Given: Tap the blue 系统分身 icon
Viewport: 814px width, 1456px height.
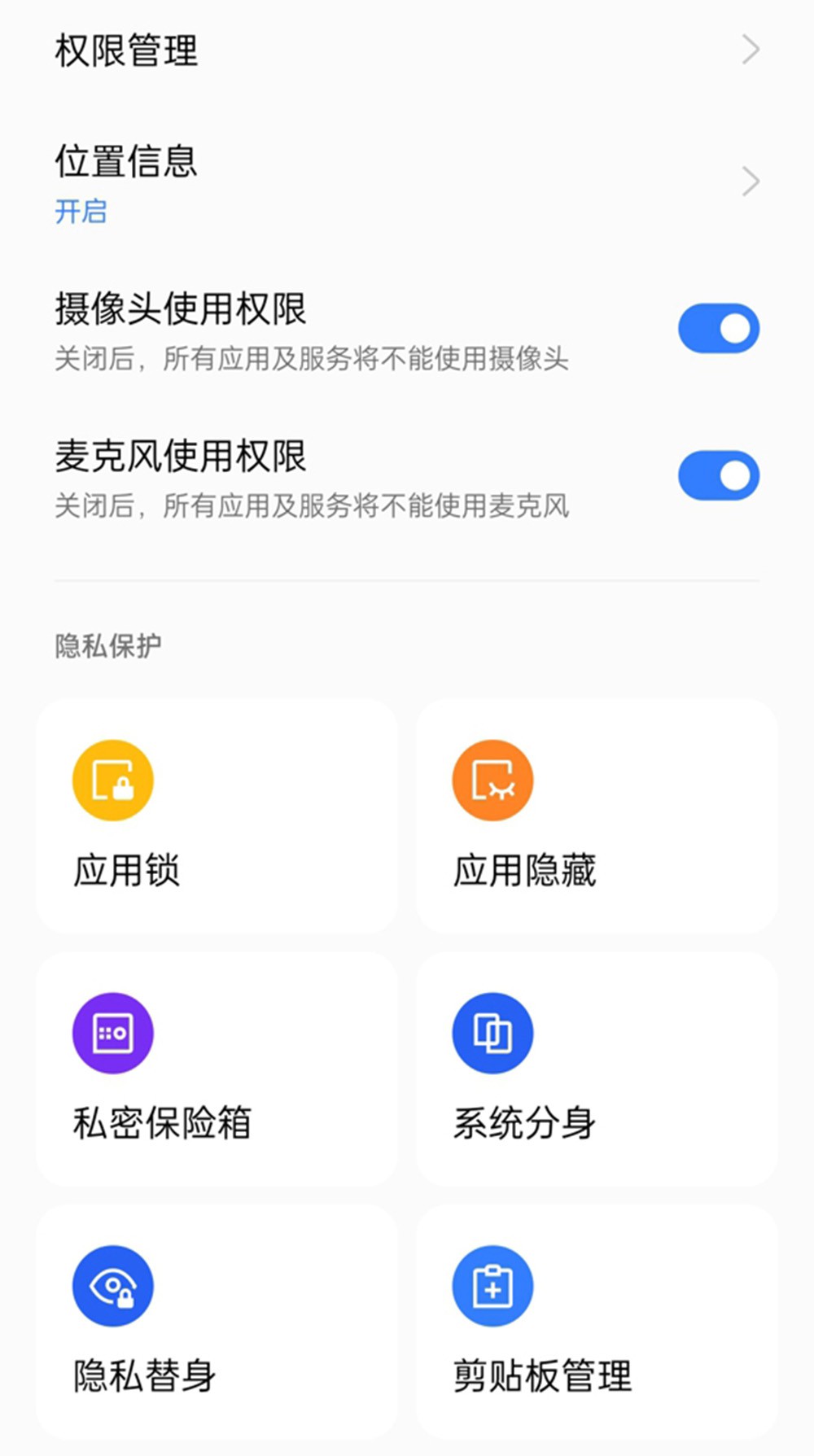Looking at the screenshot, I should 492,1031.
